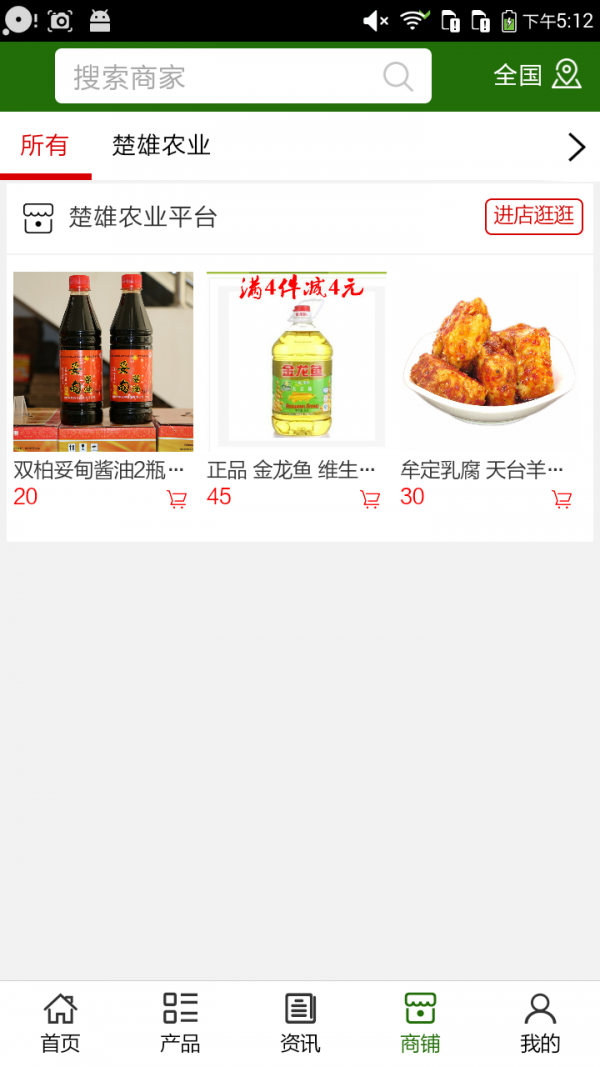
Task: Tap the 搜索商家 search field
Action: pyautogui.click(x=225, y=77)
